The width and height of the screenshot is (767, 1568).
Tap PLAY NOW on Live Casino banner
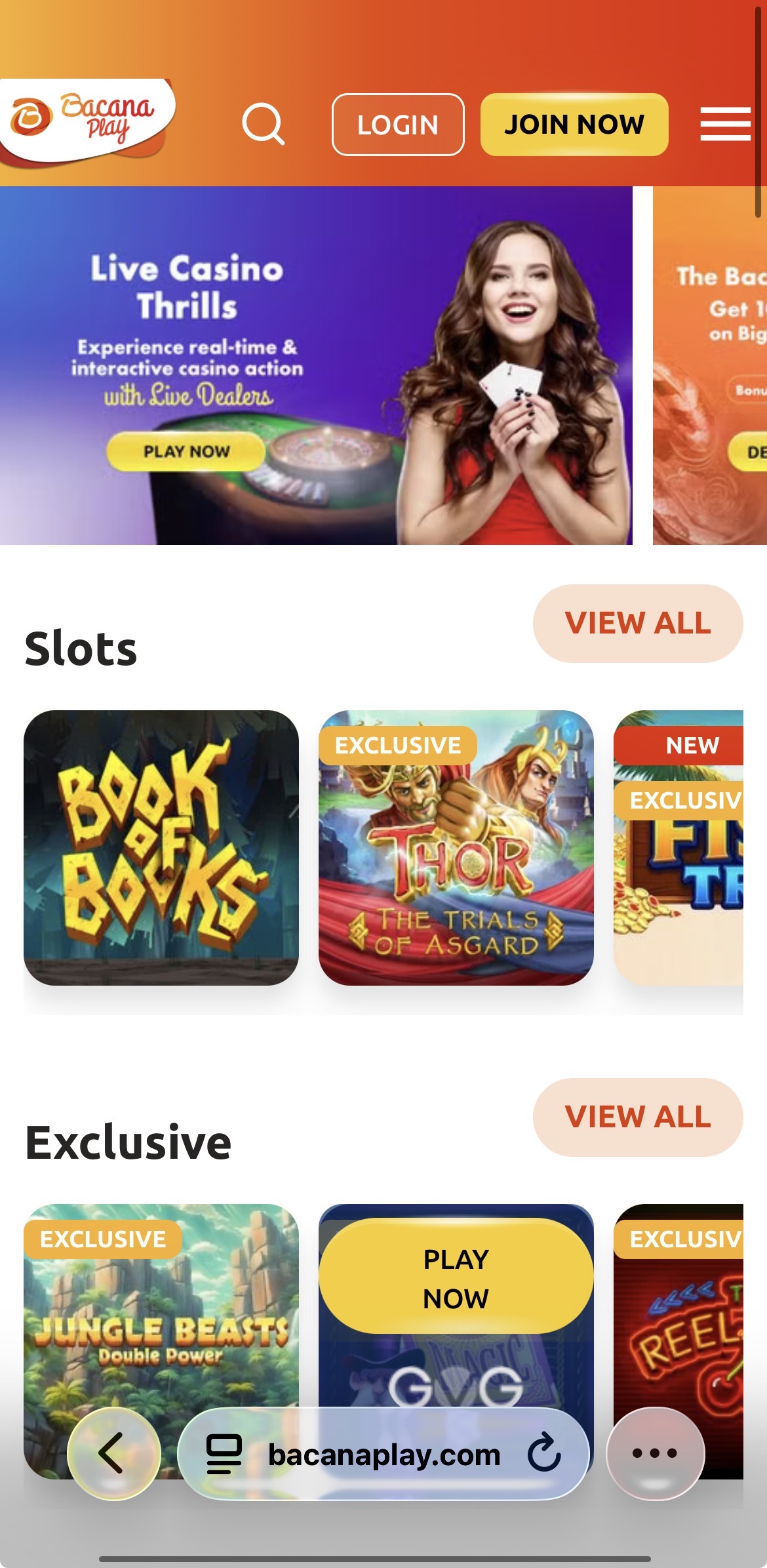click(x=186, y=451)
